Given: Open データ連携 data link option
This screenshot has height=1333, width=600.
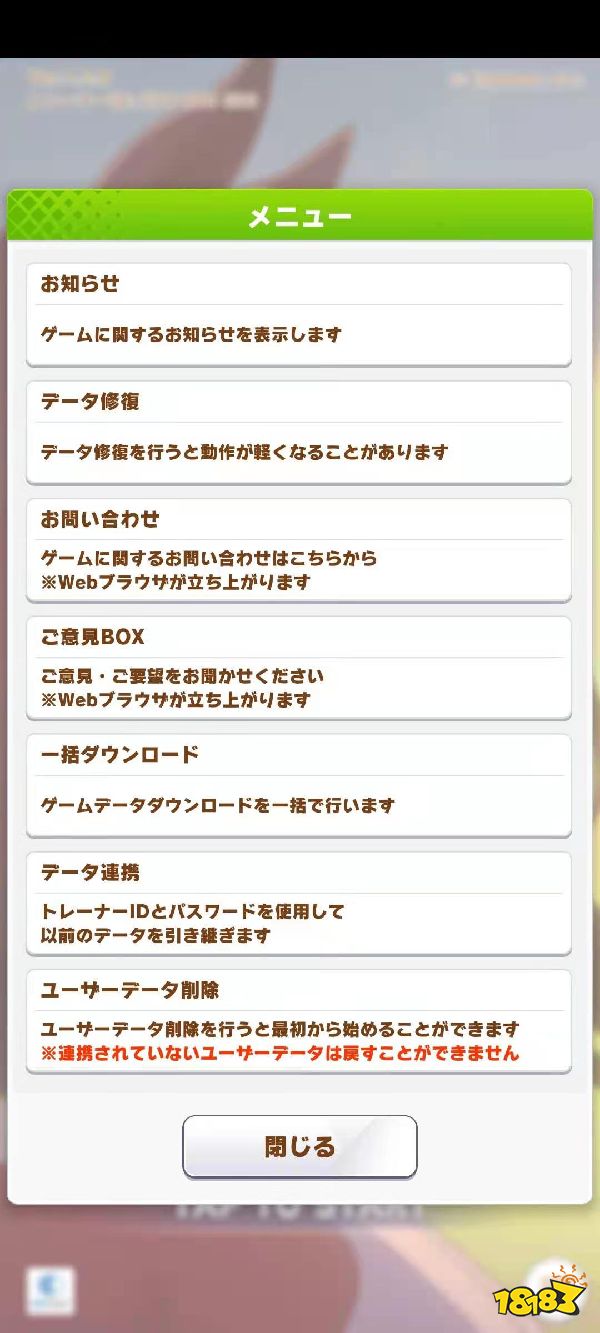Looking at the screenshot, I should pyautogui.click(x=298, y=903).
